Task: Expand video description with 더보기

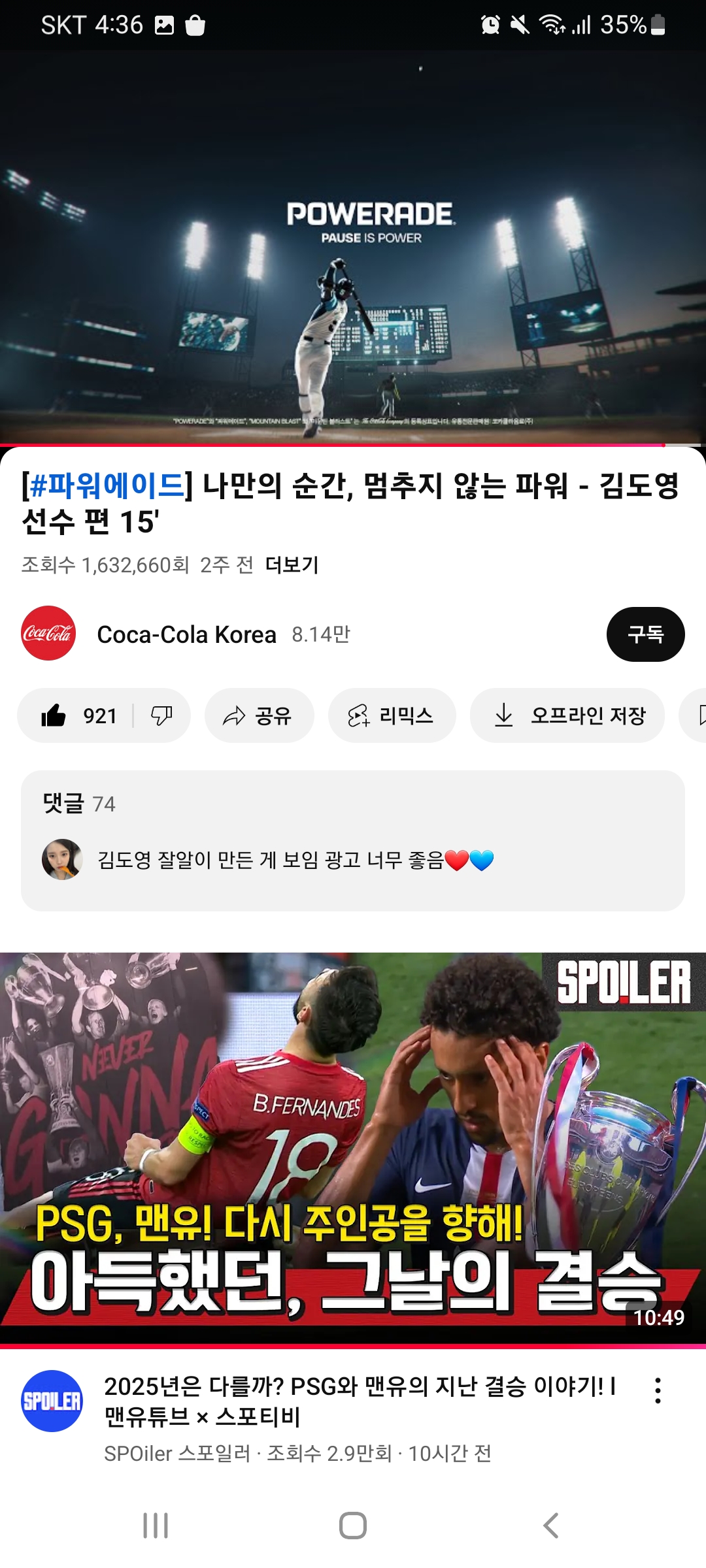Action: click(x=292, y=564)
